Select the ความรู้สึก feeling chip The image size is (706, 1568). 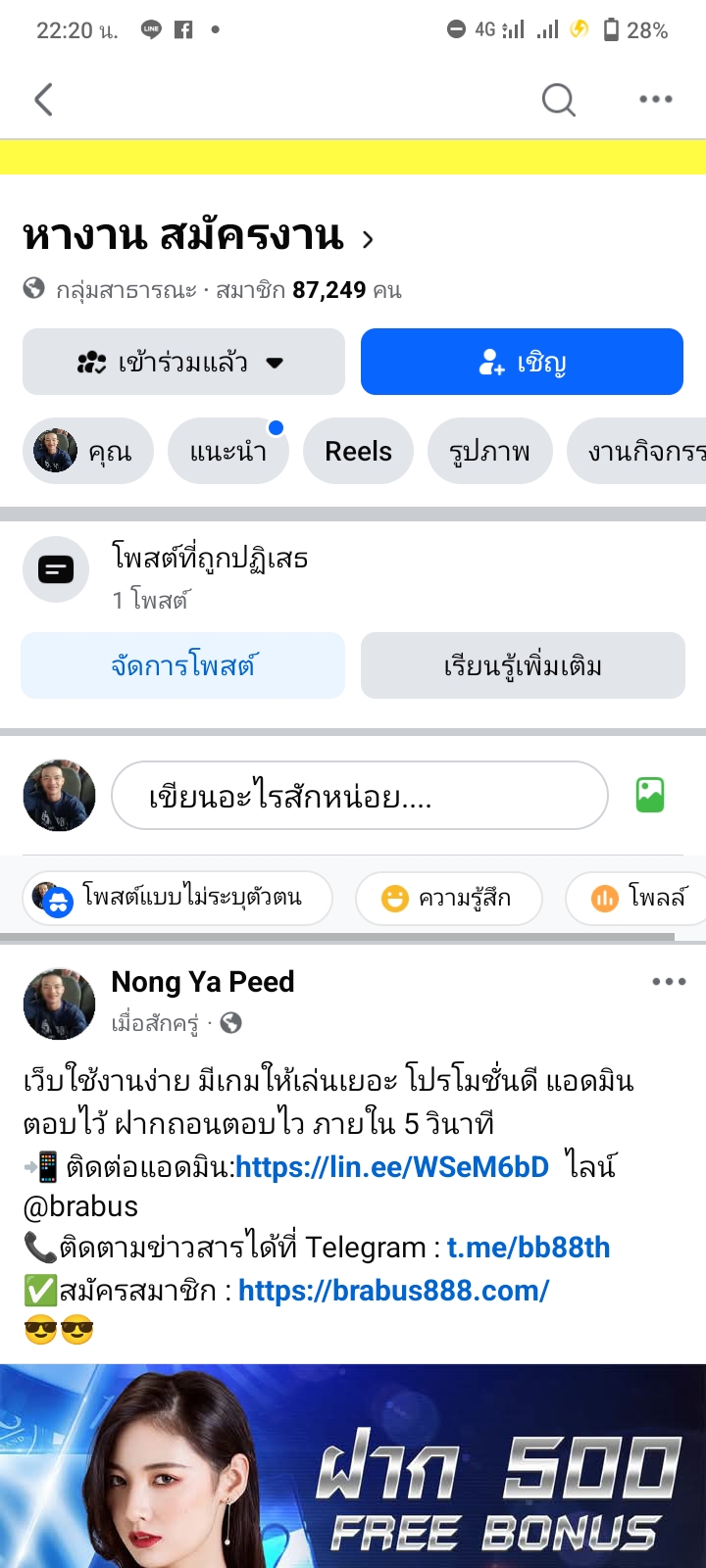tap(449, 898)
